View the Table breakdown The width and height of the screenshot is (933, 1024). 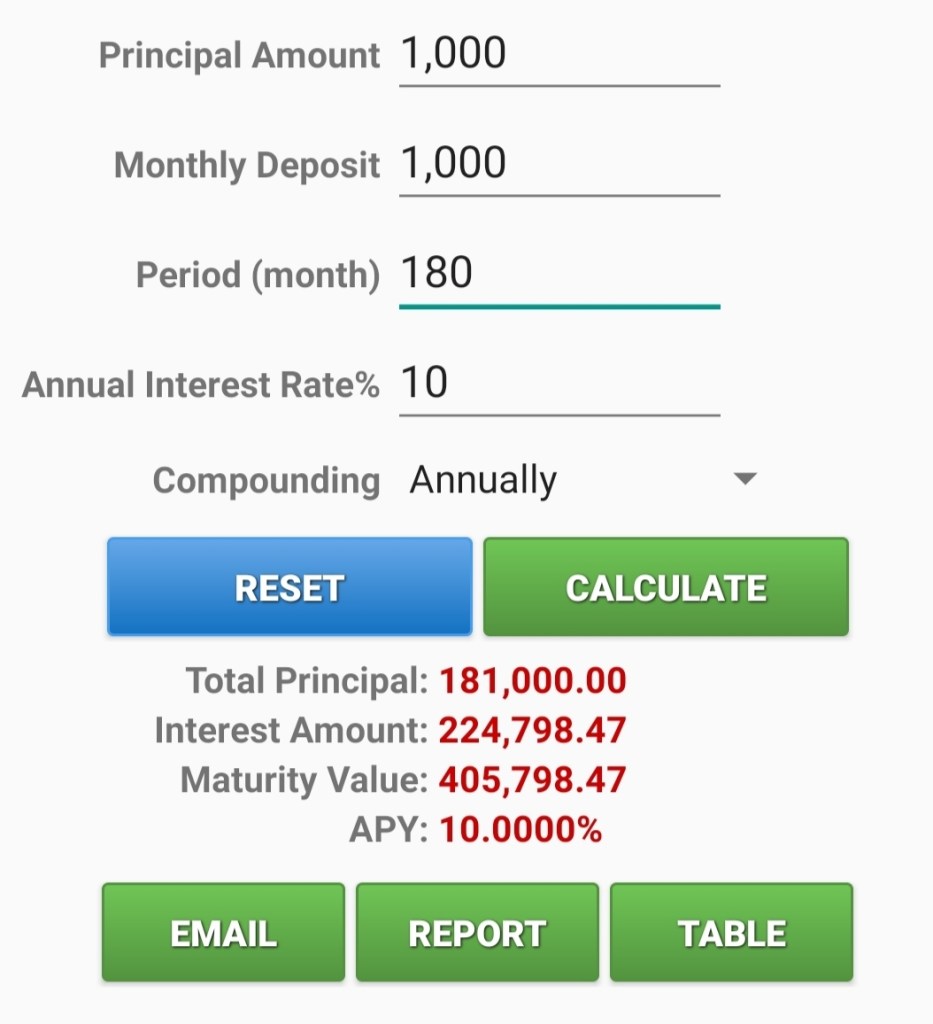pyautogui.click(x=731, y=933)
